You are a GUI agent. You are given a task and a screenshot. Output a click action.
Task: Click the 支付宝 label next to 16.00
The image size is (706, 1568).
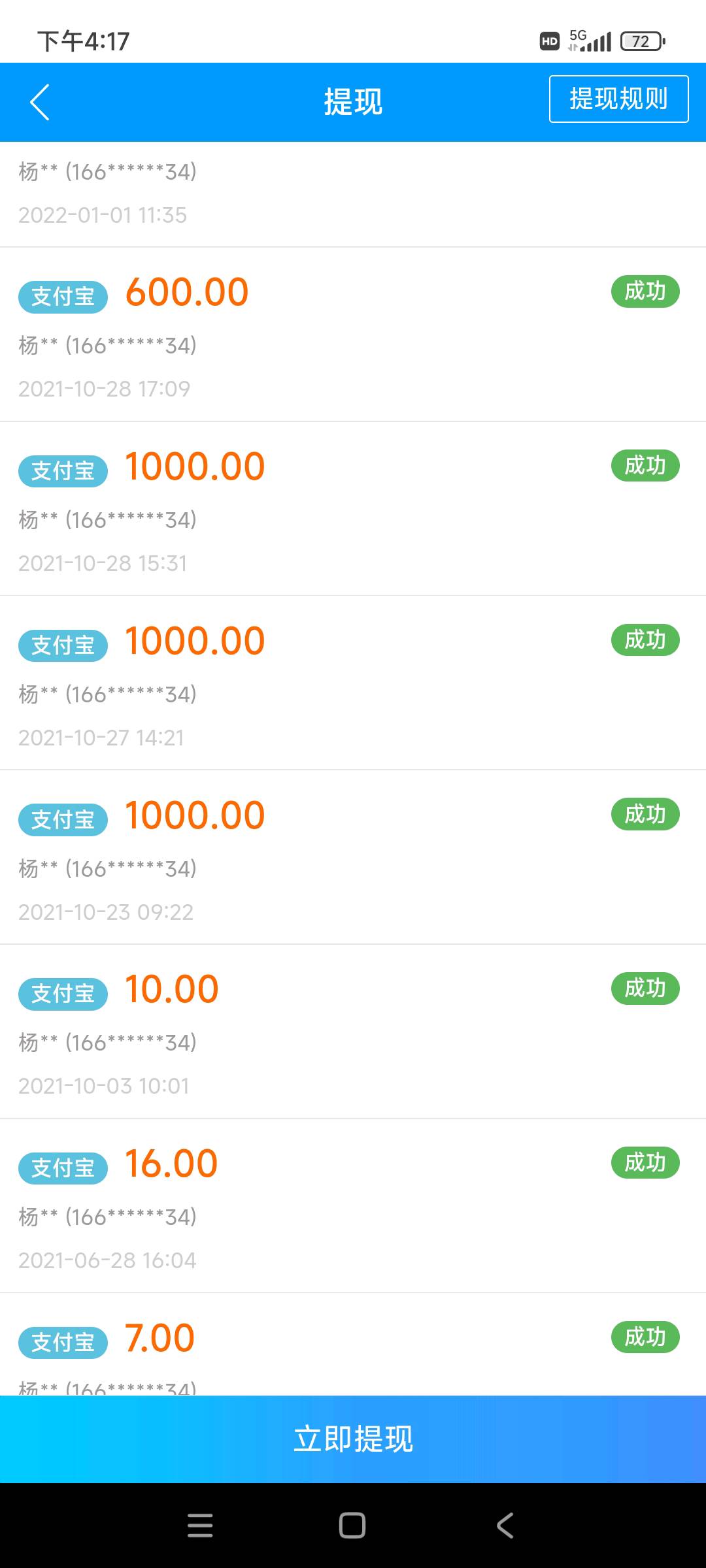point(62,1168)
